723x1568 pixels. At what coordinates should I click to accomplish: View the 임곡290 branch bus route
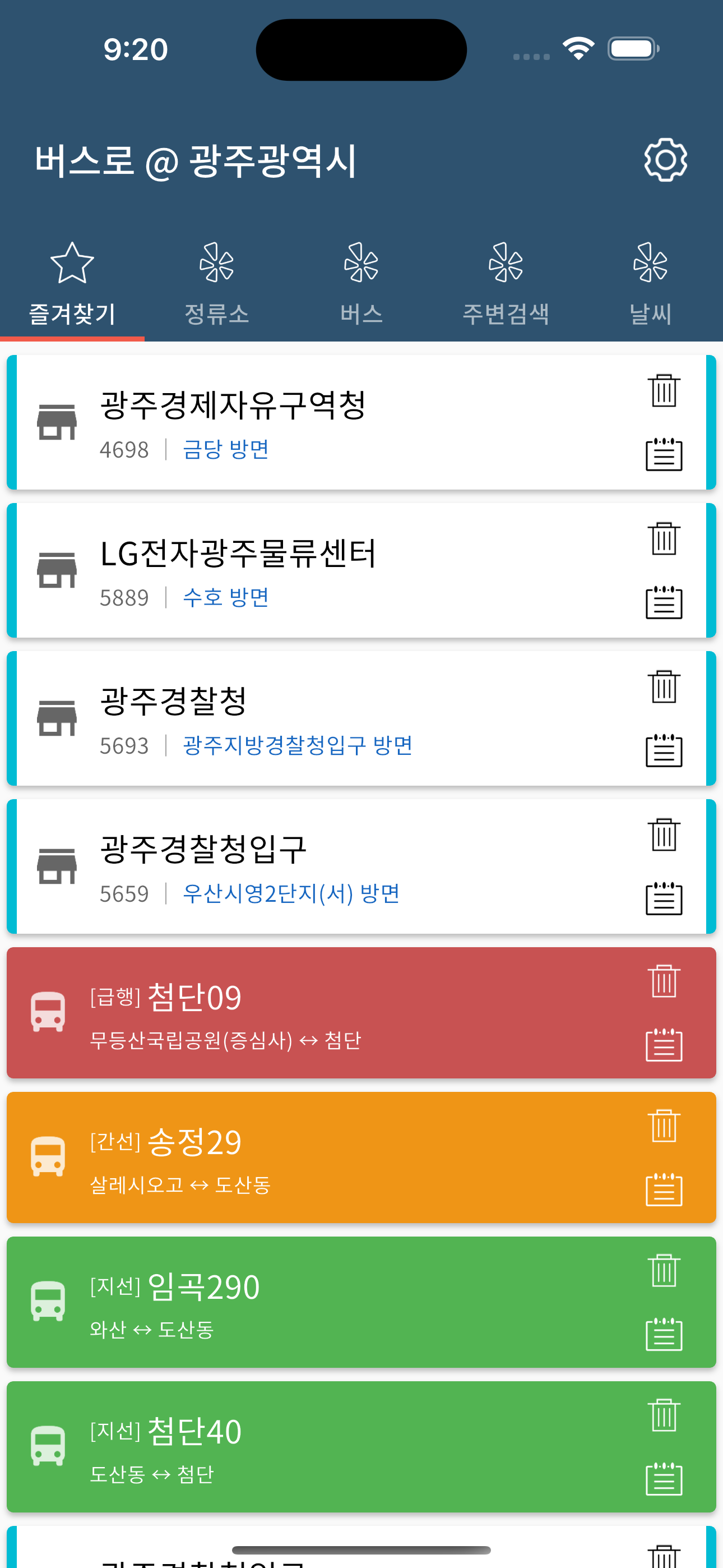pyautogui.click(x=361, y=1302)
